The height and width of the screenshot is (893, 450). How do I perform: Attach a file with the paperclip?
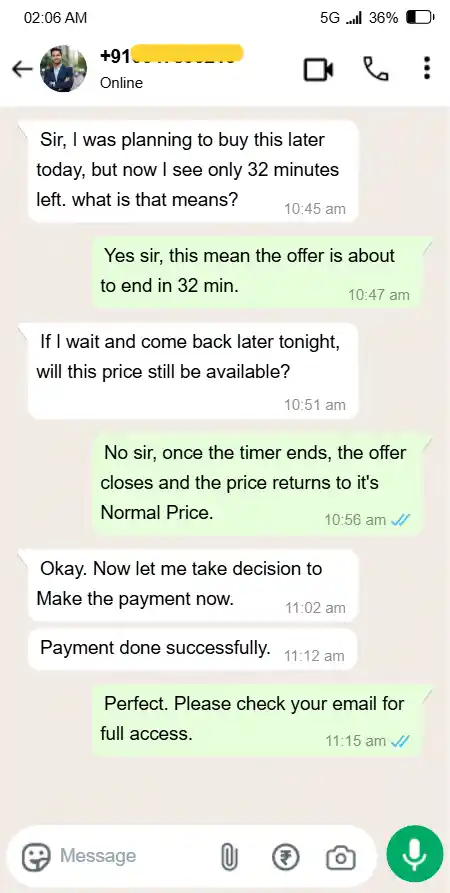click(x=228, y=857)
